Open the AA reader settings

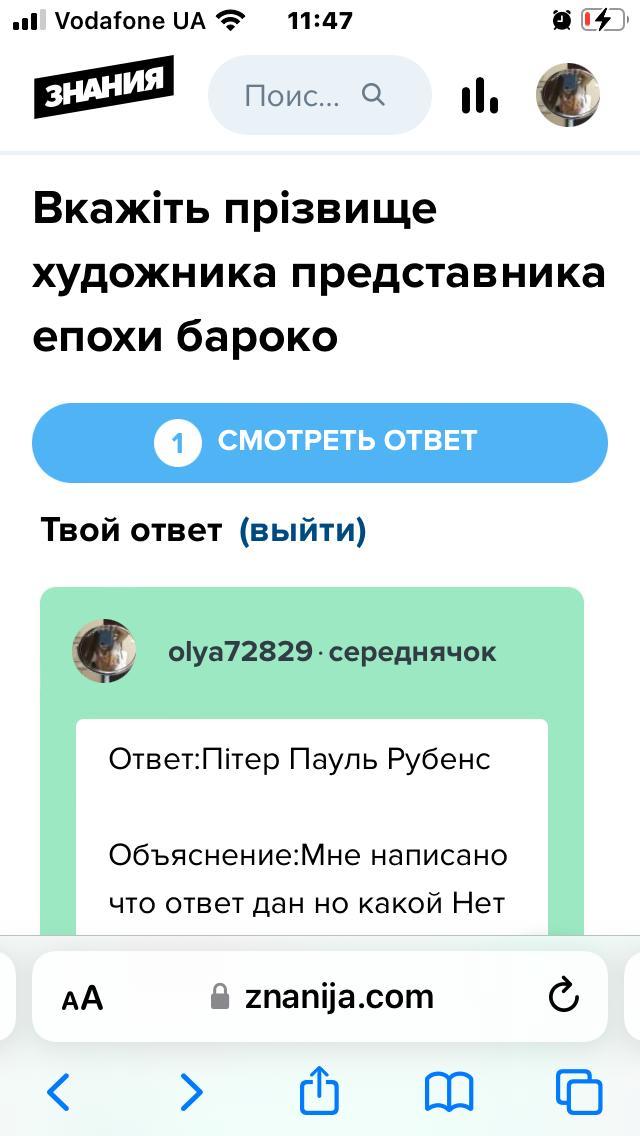[82, 997]
